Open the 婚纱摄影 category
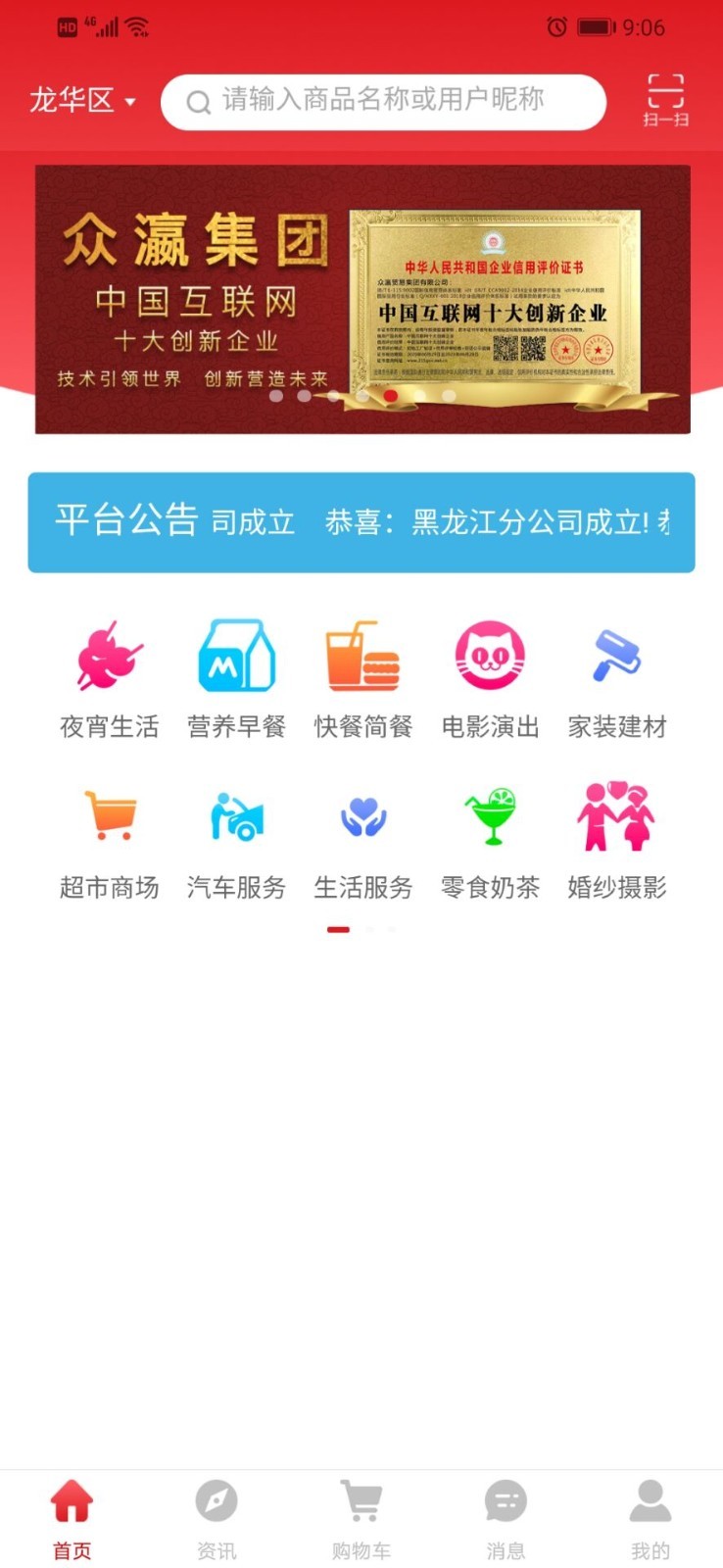Image resolution: width=723 pixels, height=1568 pixels. (616, 840)
